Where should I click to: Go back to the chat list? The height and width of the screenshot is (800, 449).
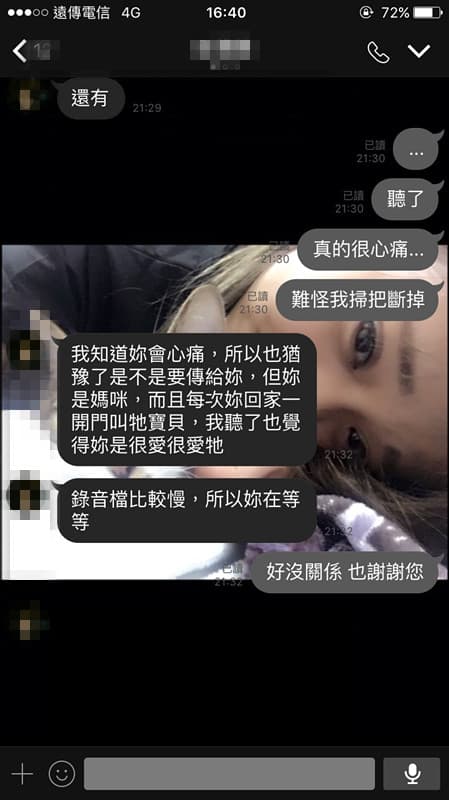[x=20, y=52]
